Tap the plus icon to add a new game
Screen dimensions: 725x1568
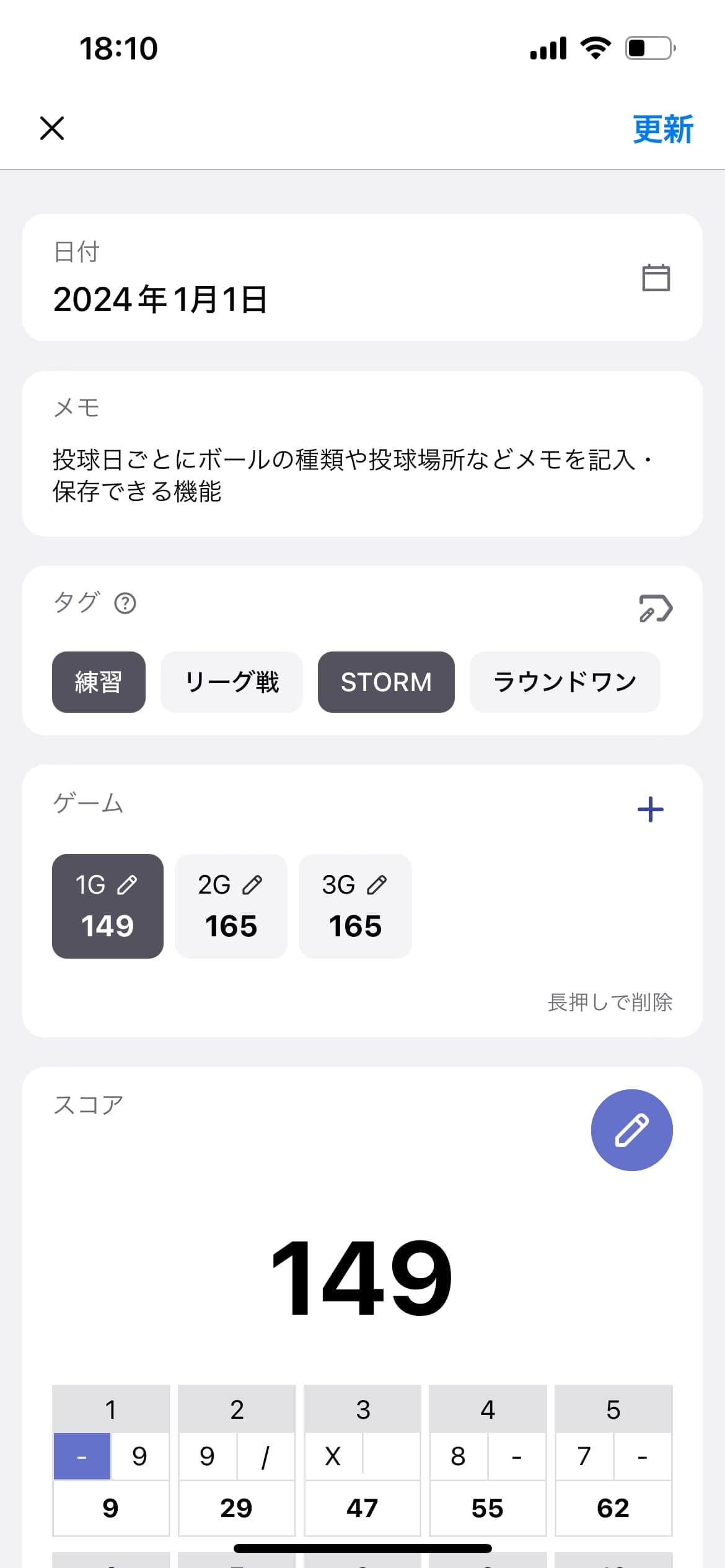coord(651,808)
